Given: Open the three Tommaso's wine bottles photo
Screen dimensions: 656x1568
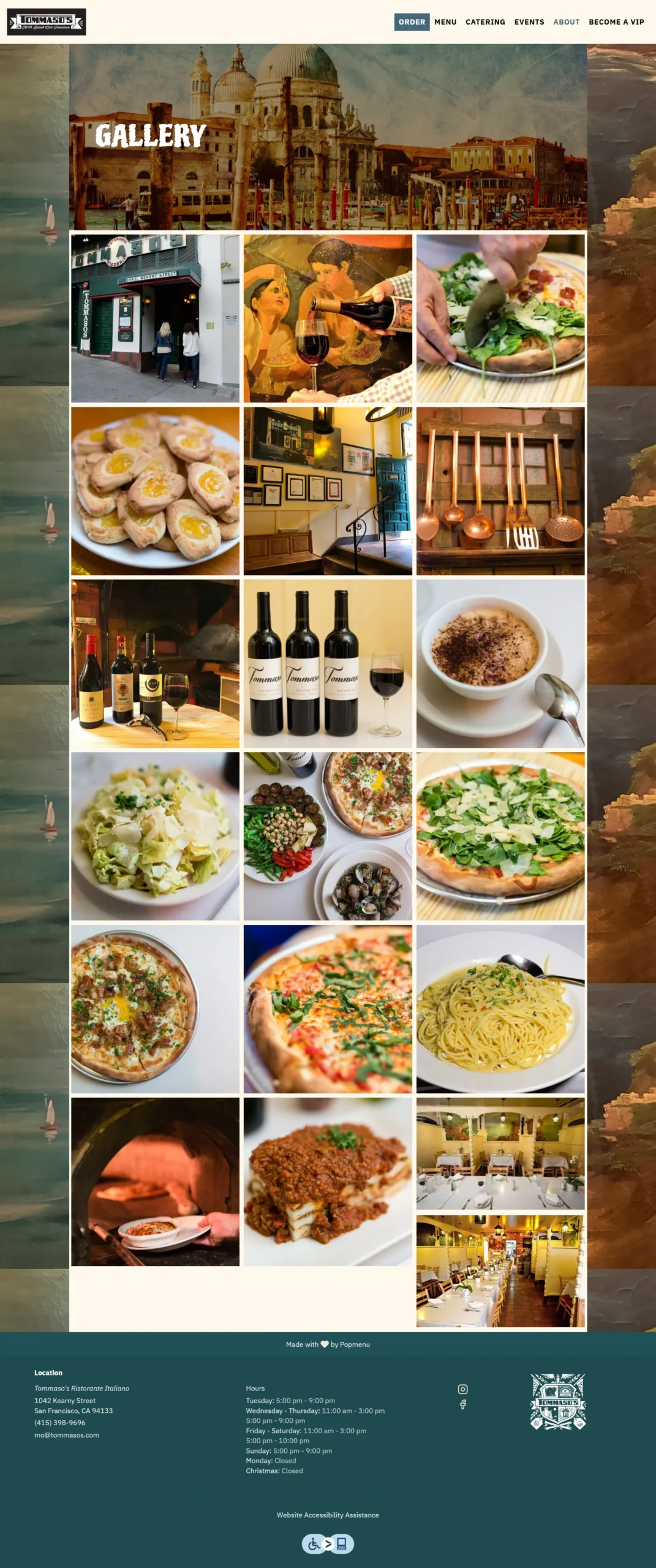Looking at the screenshot, I should click(x=328, y=663).
